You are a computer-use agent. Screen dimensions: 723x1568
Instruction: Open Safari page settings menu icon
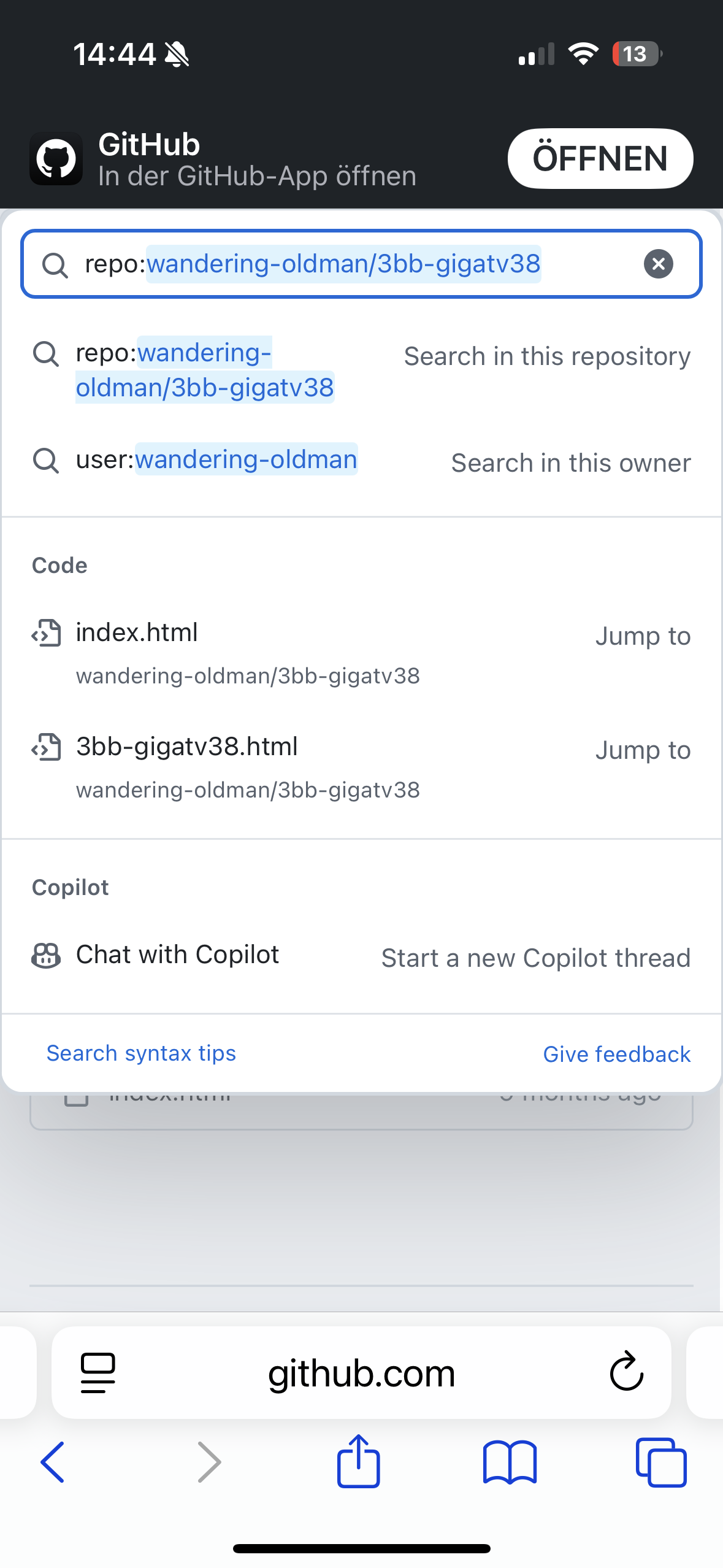click(98, 1373)
